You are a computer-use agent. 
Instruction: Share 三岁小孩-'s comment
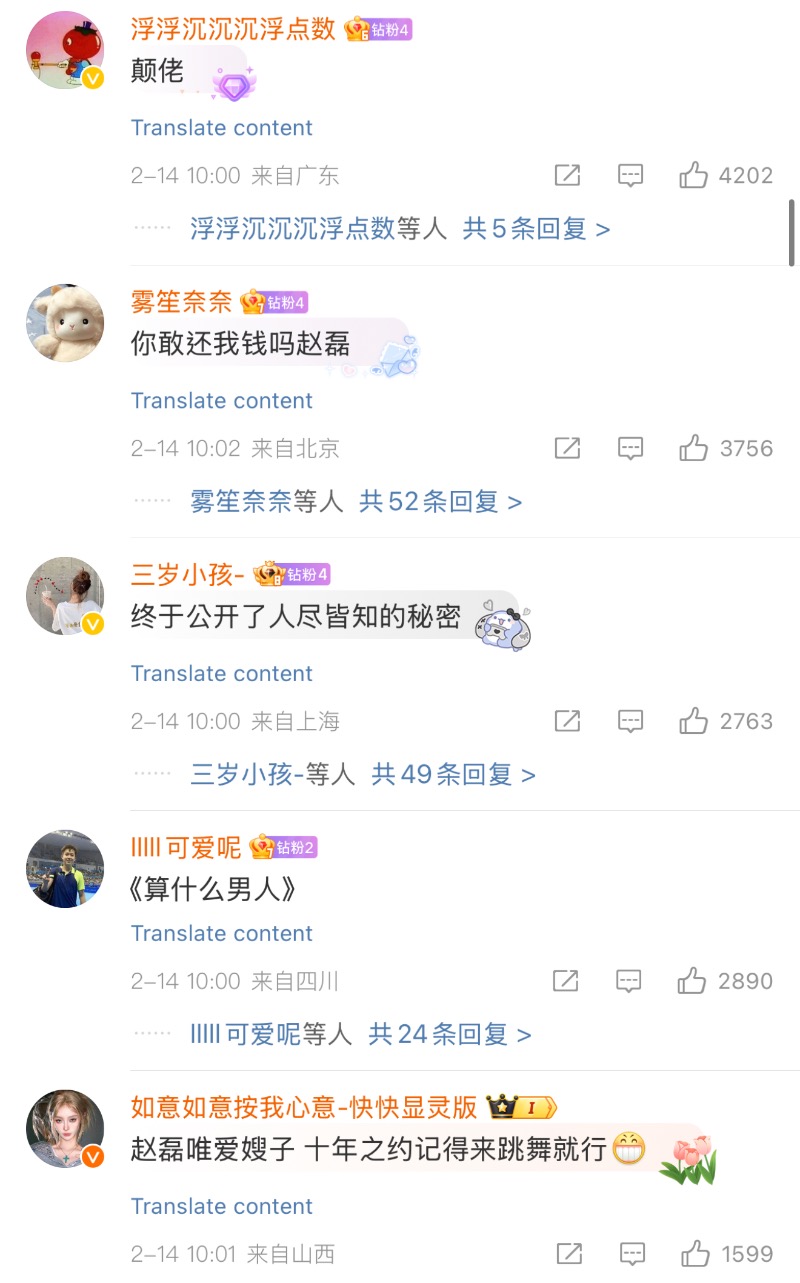(567, 721)
